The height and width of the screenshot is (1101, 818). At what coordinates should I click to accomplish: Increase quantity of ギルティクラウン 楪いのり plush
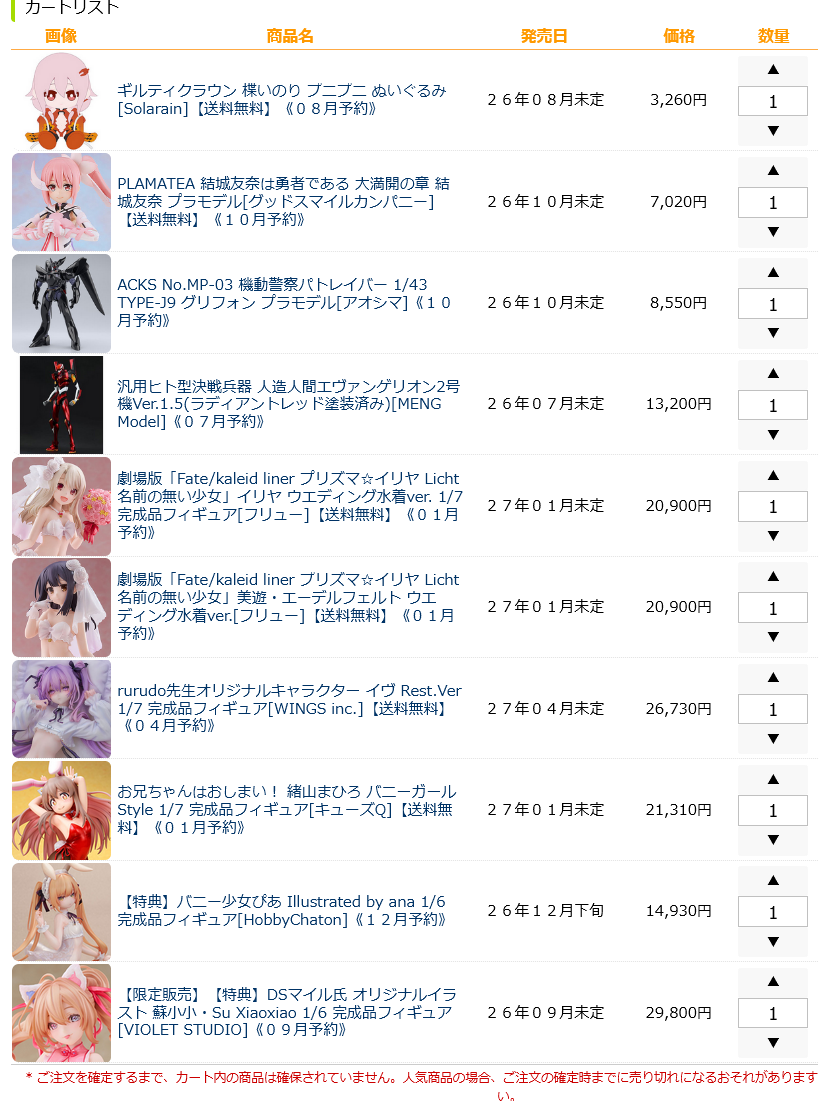[772, 70]
